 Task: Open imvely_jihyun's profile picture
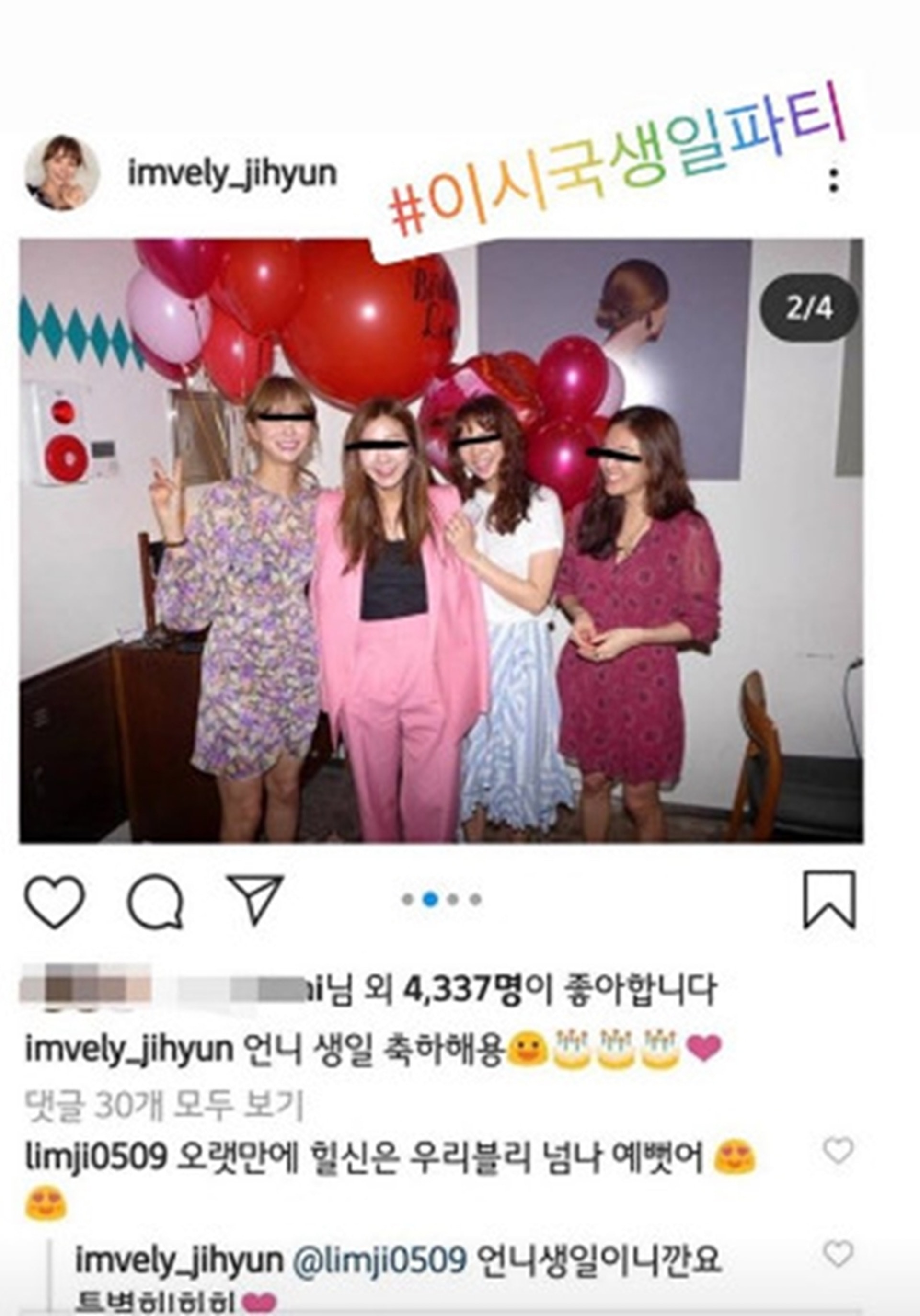pyautogui.click(x=62, y=173)
